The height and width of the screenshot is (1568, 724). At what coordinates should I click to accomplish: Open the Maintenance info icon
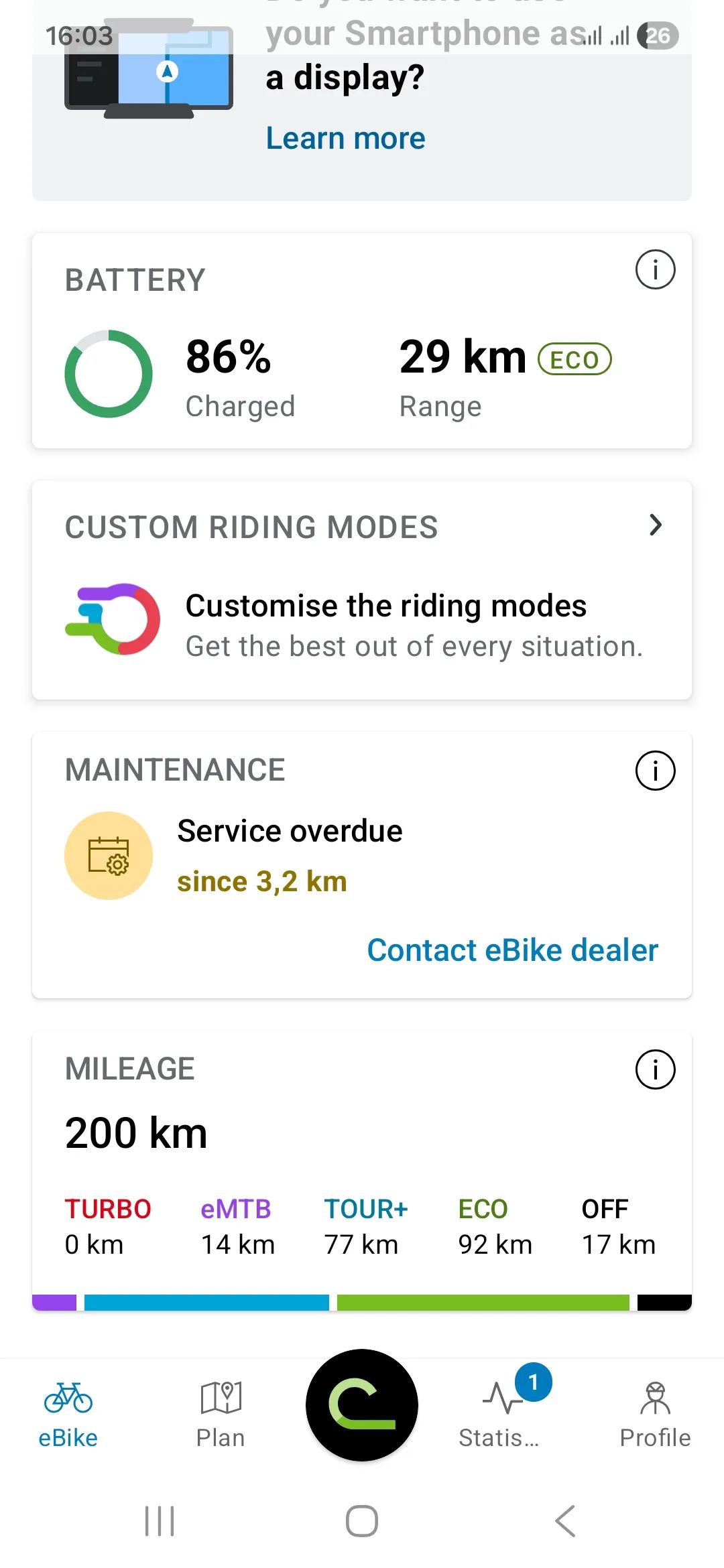(655, 770)
